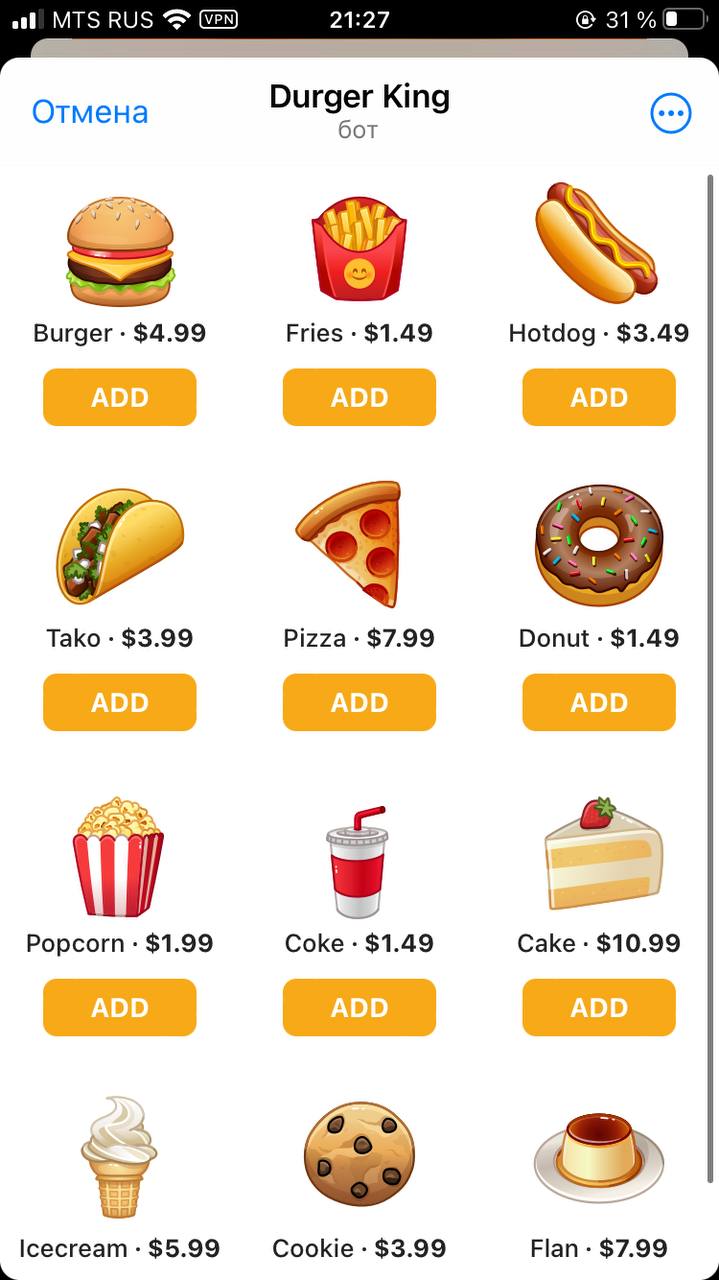Add Hotdog to the order
The width and height of the screenshot is (719, 1280).
tap(599, 397)
